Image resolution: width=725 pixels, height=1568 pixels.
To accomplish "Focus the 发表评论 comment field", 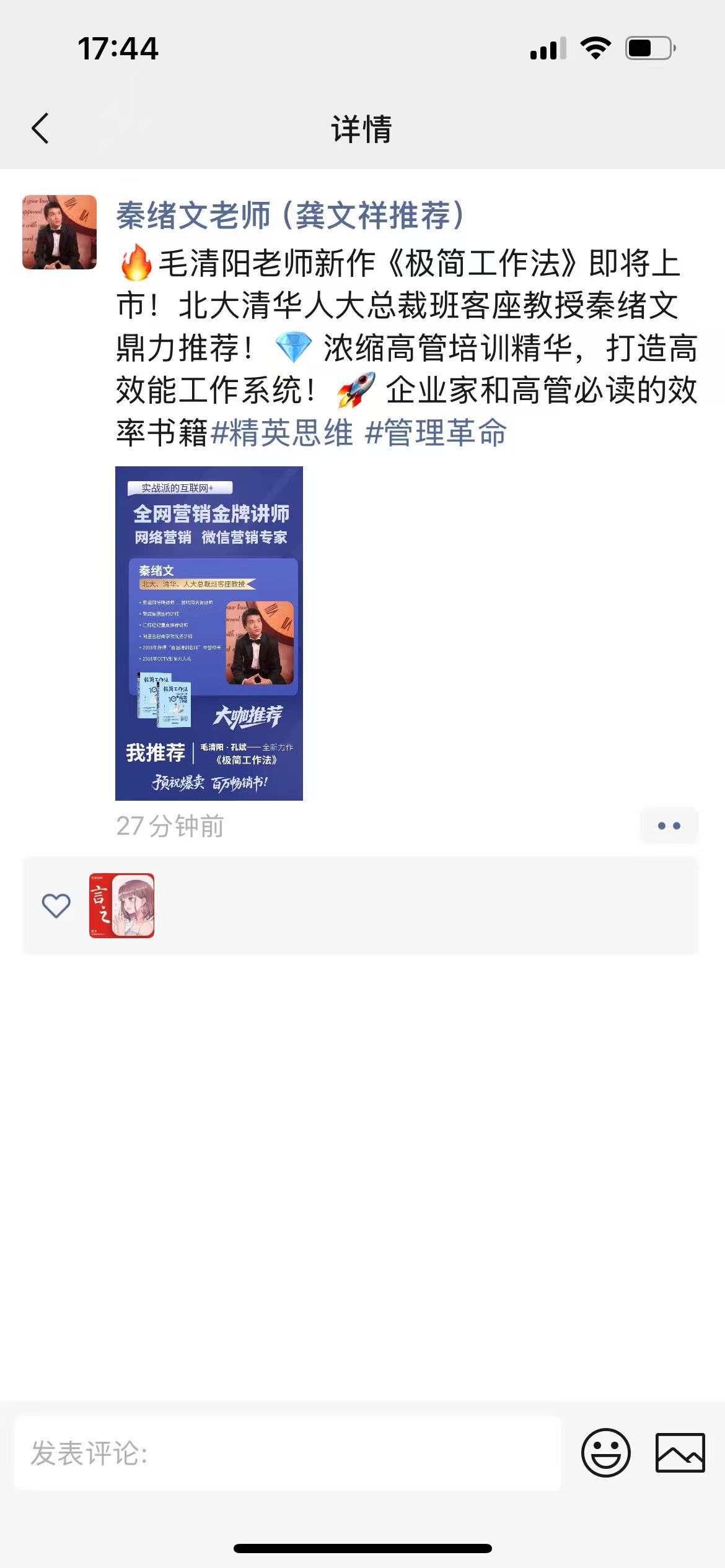I will click(288, 1453).
